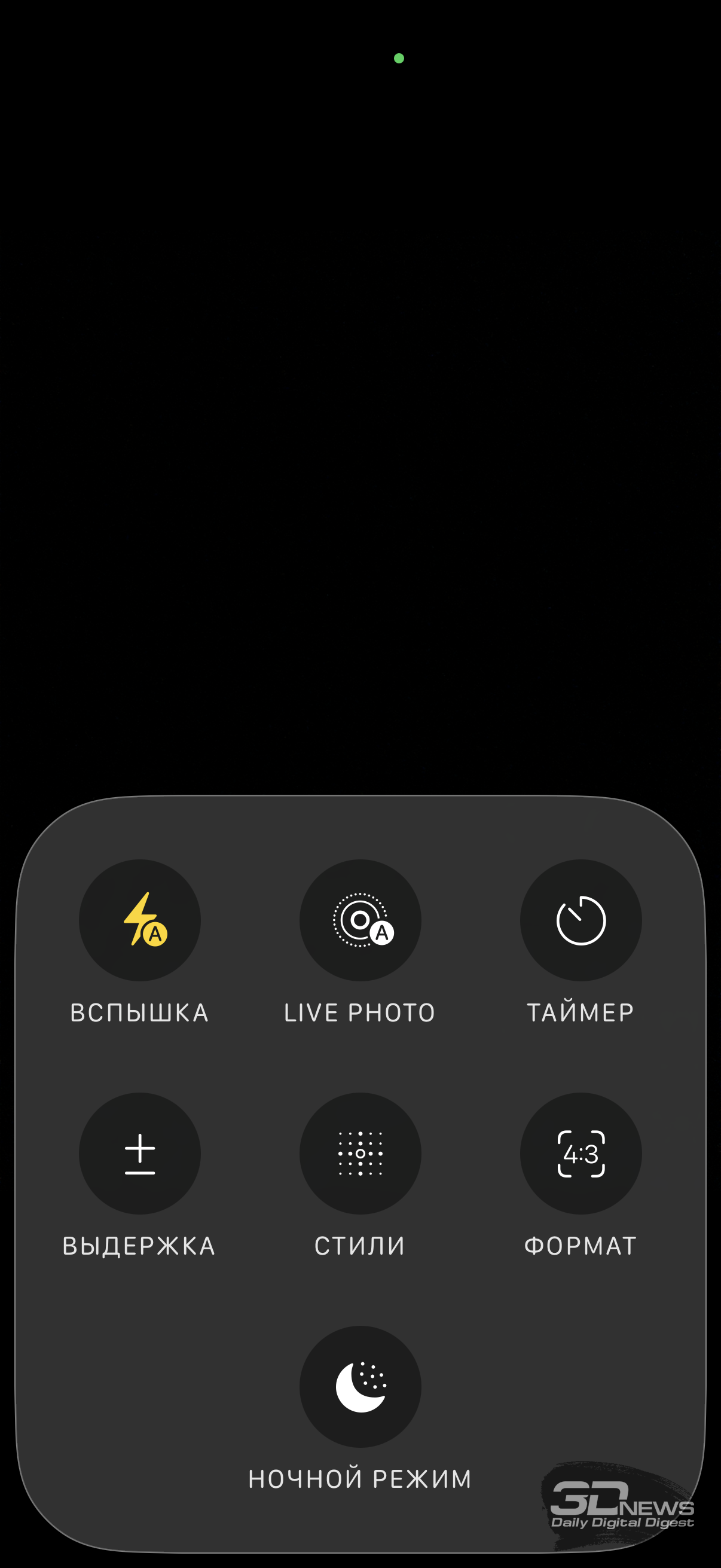Tap the Вспышка flash button
Screen dimensions: 721x1568
point(140,920)
